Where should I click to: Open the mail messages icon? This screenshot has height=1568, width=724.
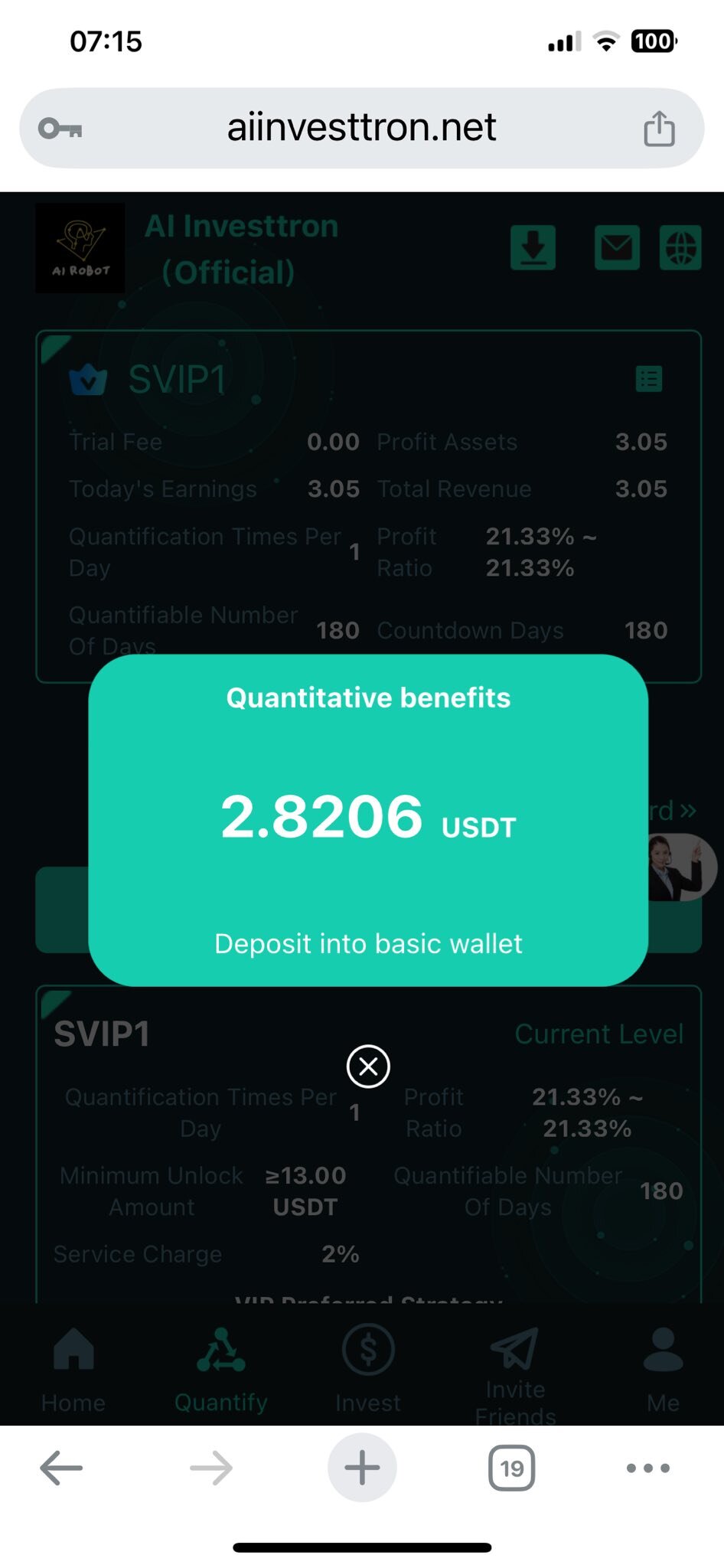click(617, 247)
